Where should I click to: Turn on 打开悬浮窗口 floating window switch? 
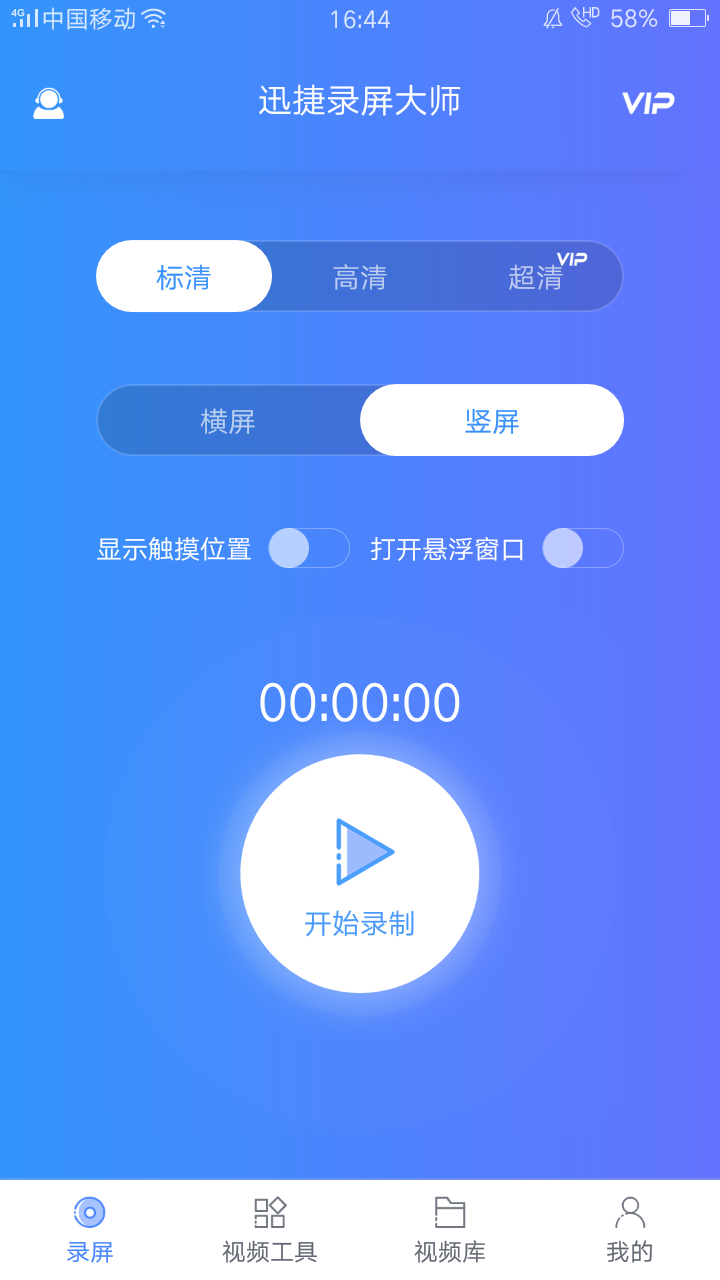point(582,548)
